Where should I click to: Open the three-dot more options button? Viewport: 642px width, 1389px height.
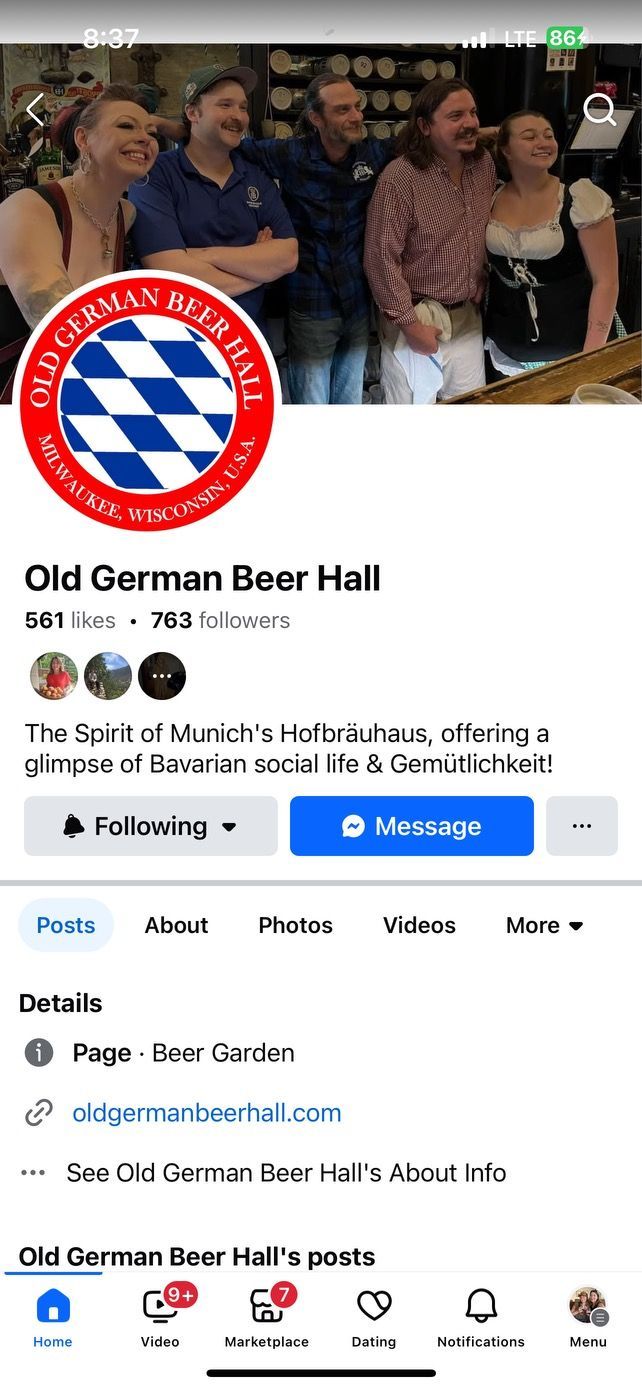click(581, 826)
